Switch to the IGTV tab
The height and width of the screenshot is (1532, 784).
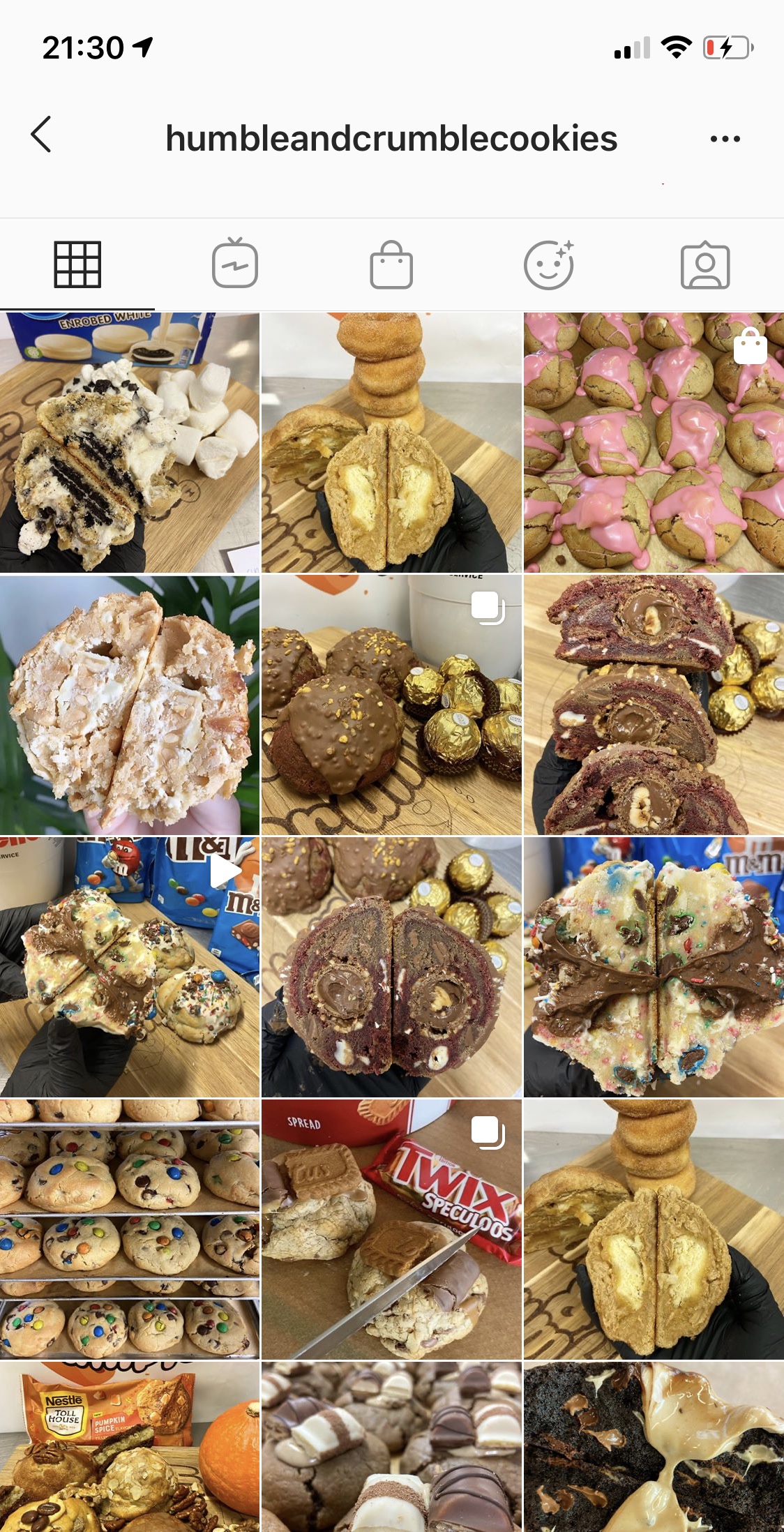pyautogui.click(x=235, y=263)
